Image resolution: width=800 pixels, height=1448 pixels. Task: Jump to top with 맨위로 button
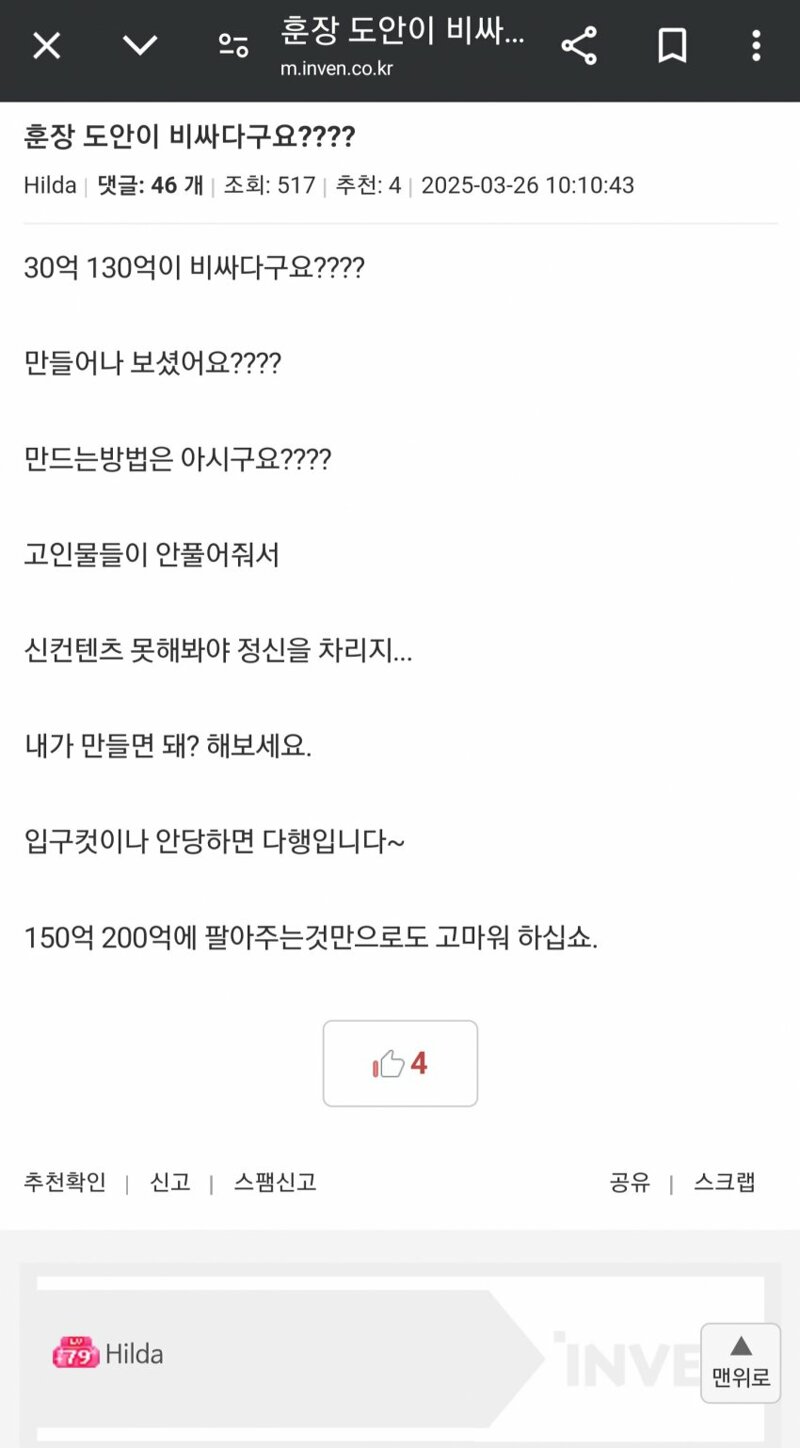pyautogui.click(x=741, y=1363)
